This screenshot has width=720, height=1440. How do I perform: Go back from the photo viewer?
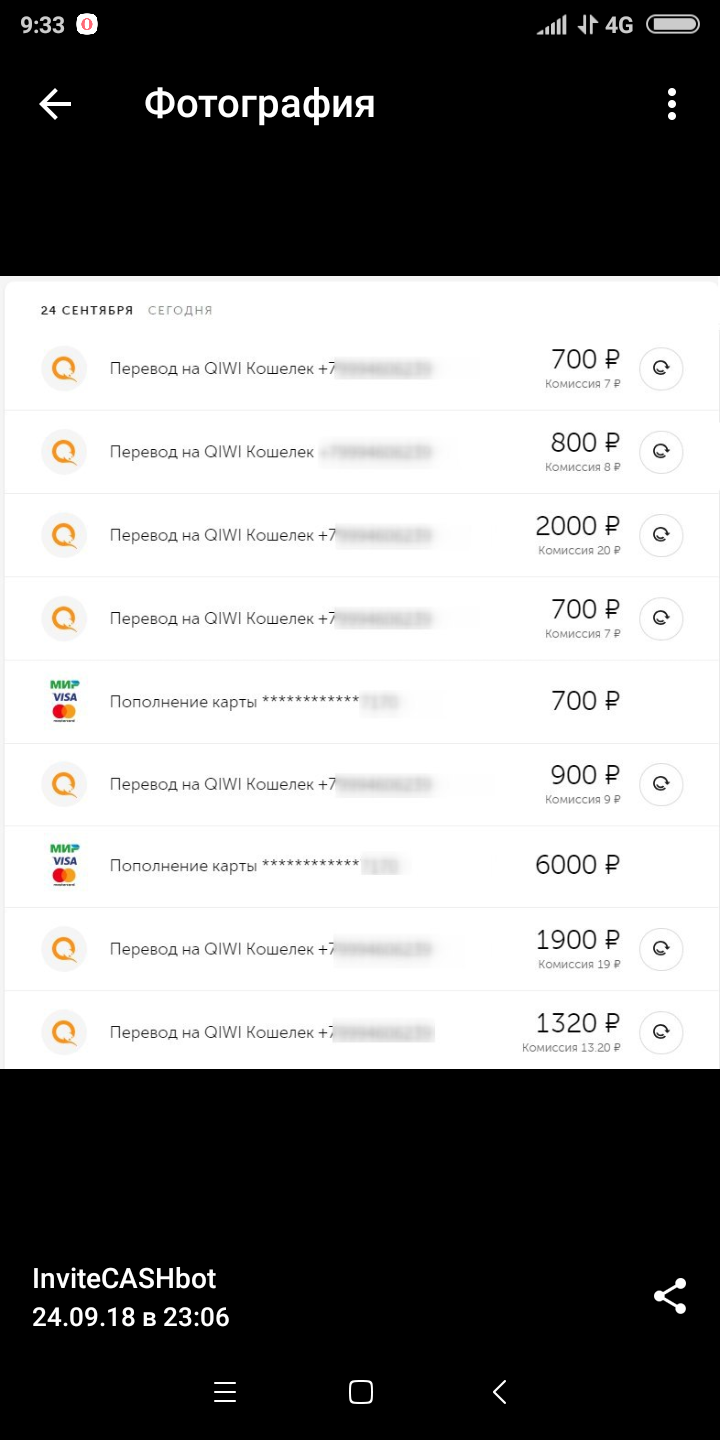click(x=55, y=104)
